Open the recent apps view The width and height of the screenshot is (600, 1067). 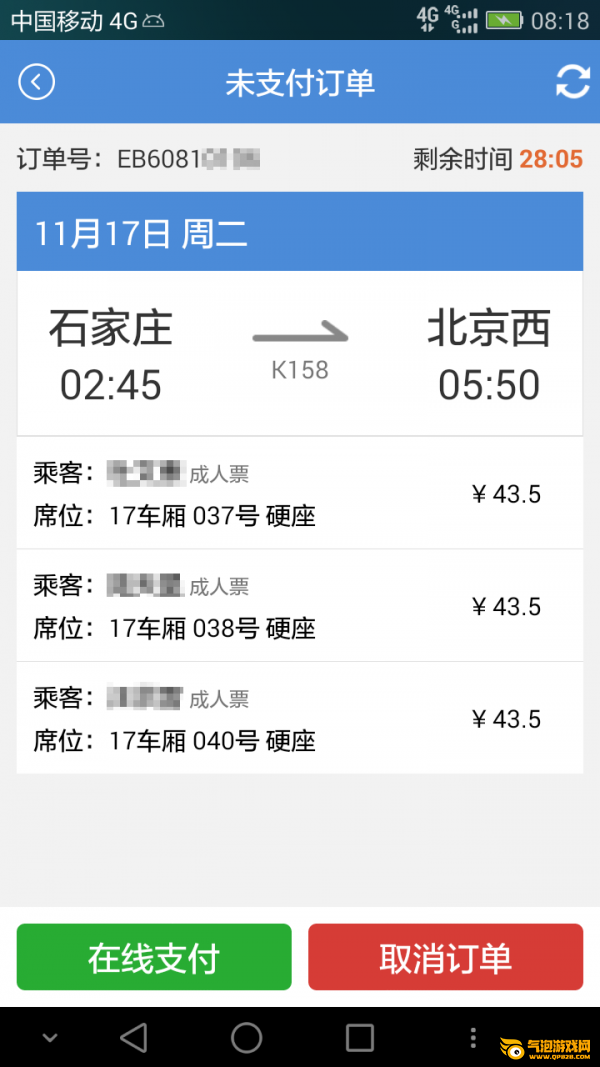[360, 1038]
